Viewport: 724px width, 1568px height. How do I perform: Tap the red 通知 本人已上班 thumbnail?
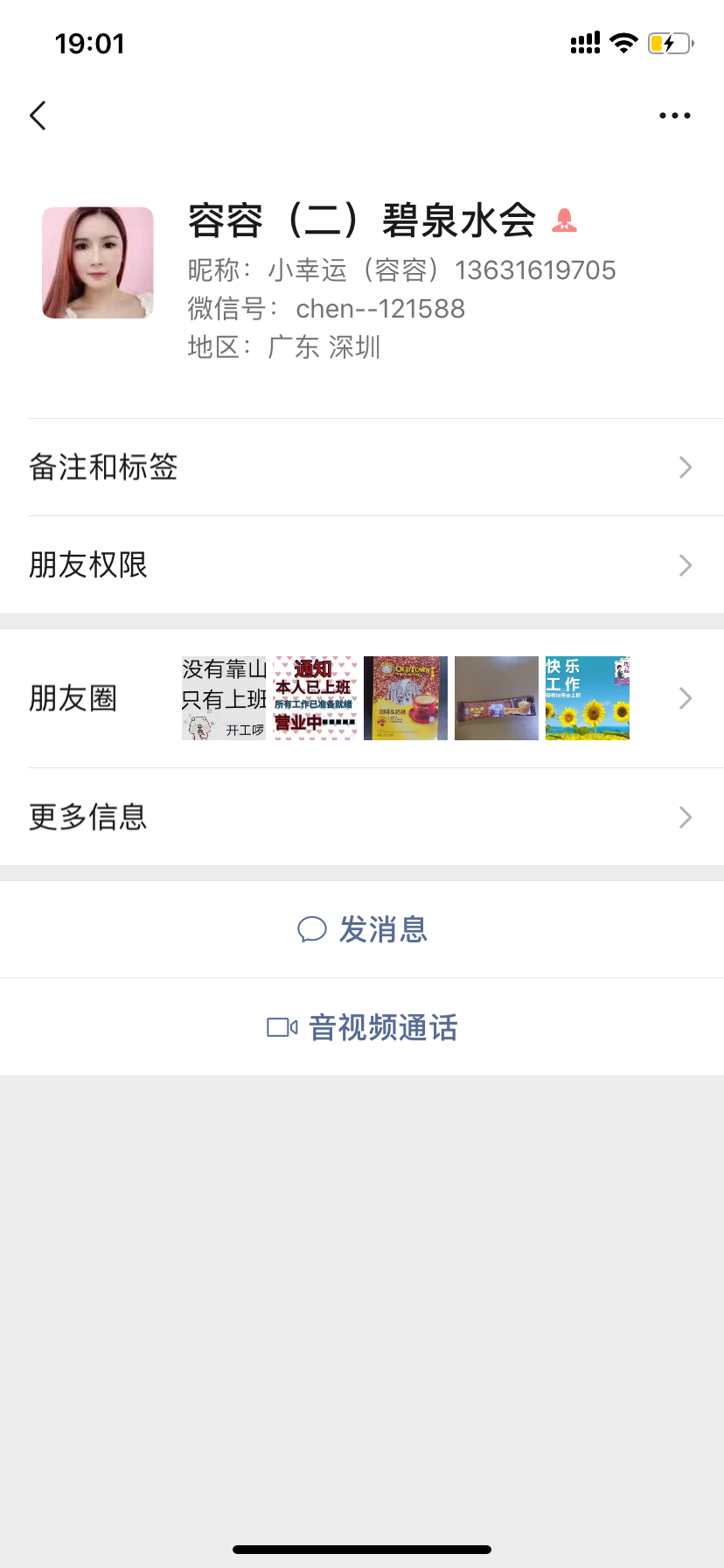[314, 697]
